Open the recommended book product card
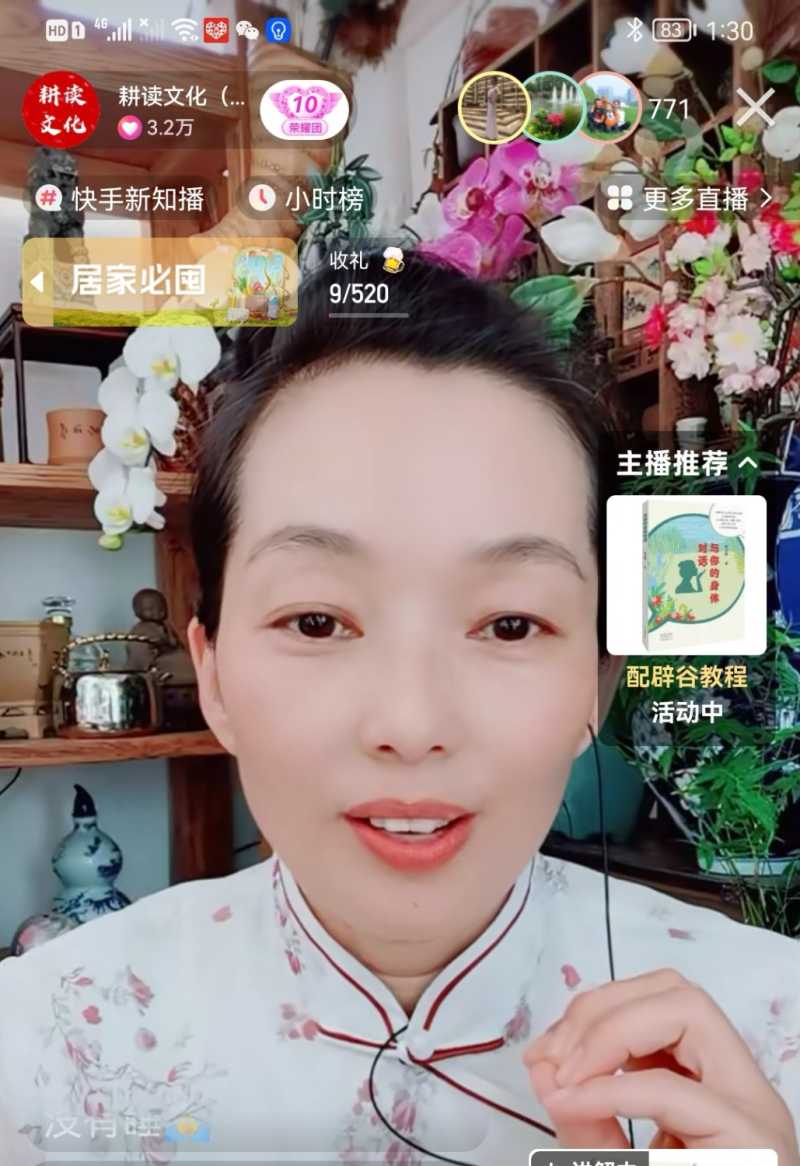The width and height of the screenshot is (800, 1166). 686,575
